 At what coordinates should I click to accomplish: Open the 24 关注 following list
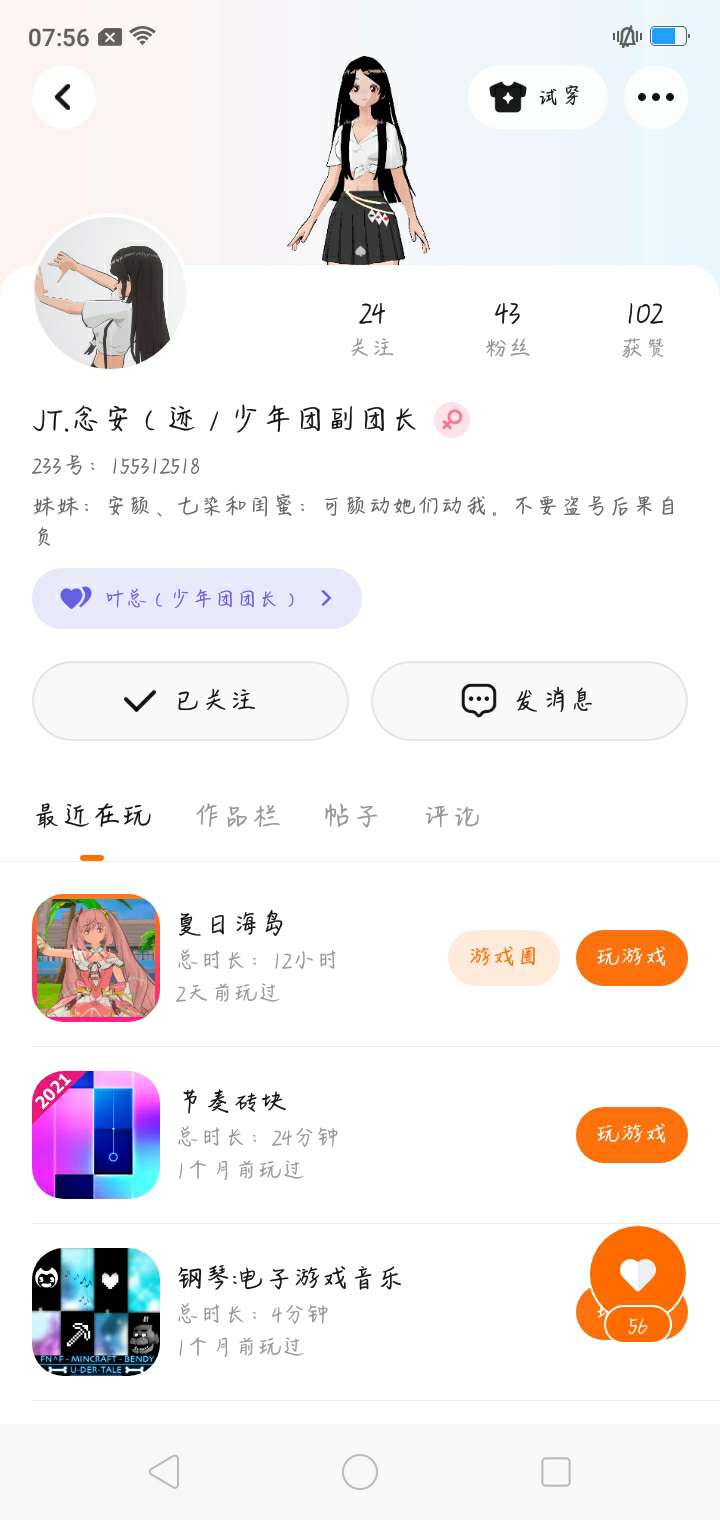(x=371, y=329)
